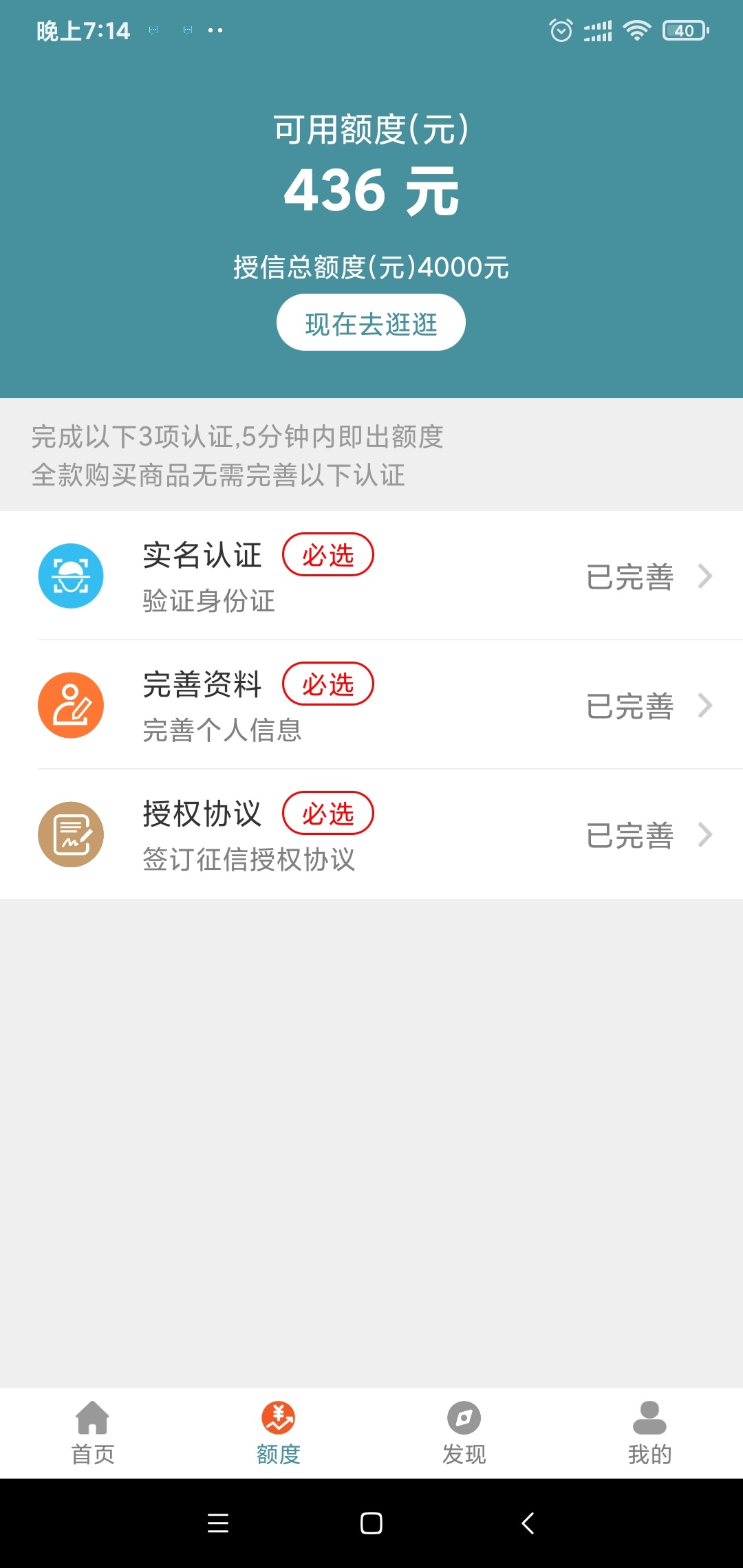
Task: Open the 实名认证 row
Action: coord(371,576)
